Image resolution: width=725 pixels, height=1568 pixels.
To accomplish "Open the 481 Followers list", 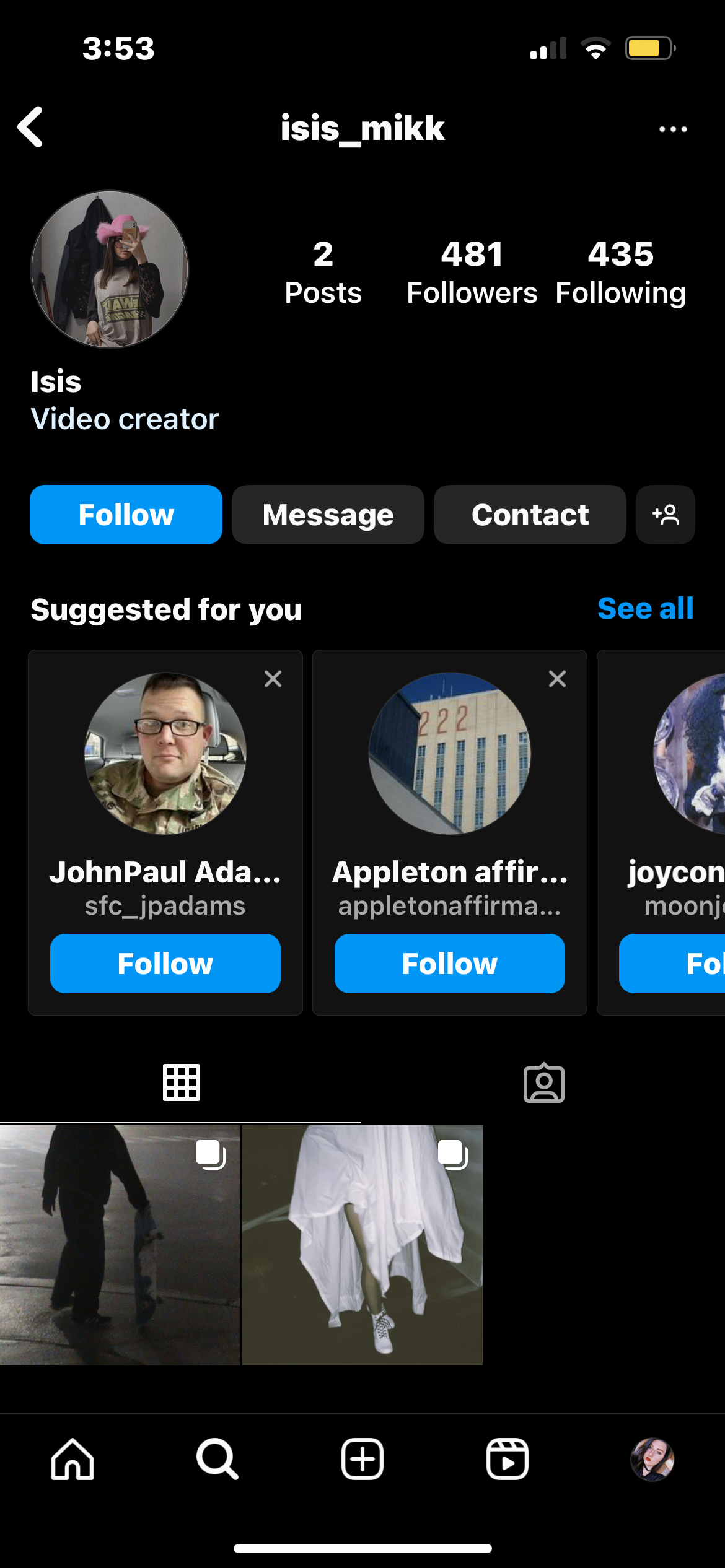I will (472, 272).
